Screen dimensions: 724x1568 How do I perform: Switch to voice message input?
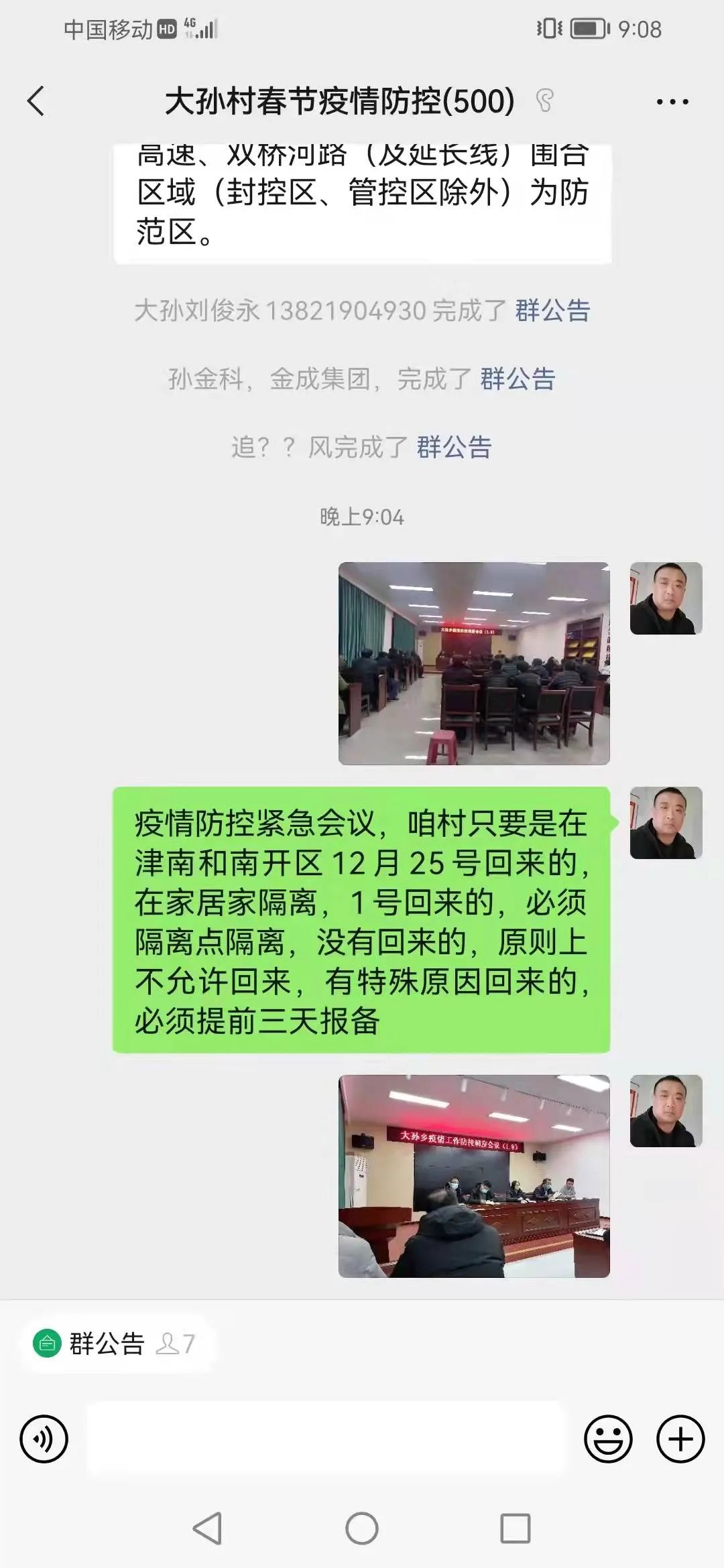(44, 1439)
